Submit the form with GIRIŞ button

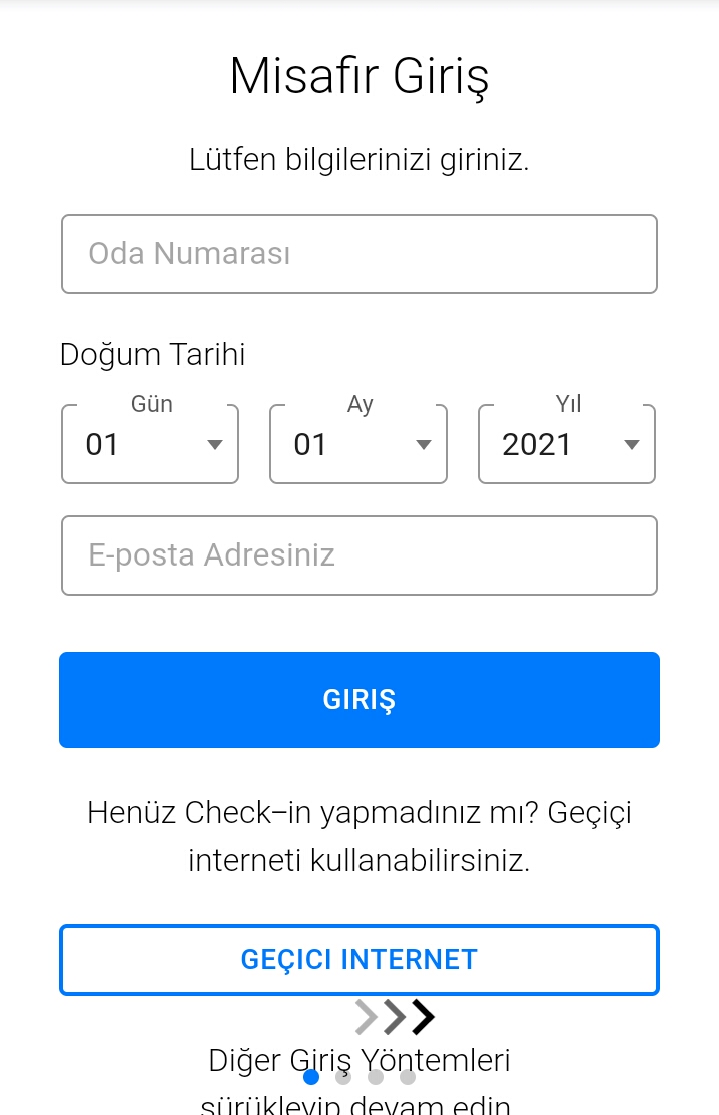[x=359, y=700]
